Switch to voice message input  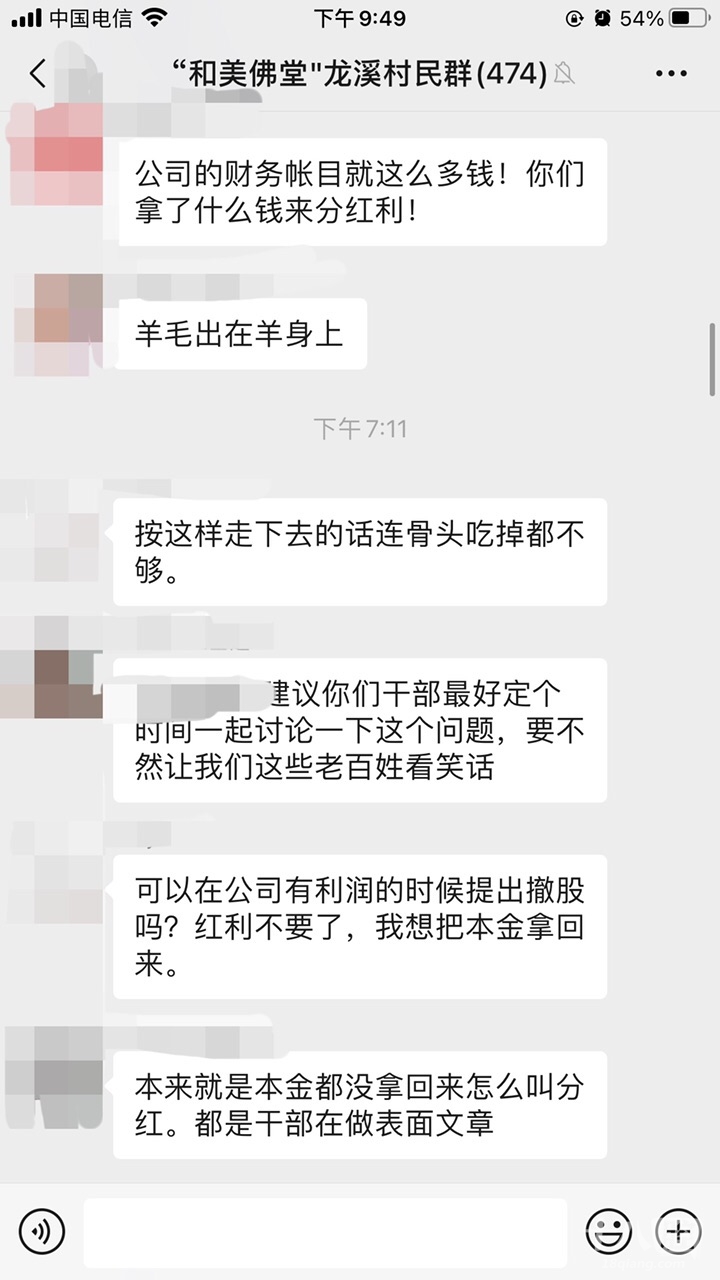[x=41, y=1229]
